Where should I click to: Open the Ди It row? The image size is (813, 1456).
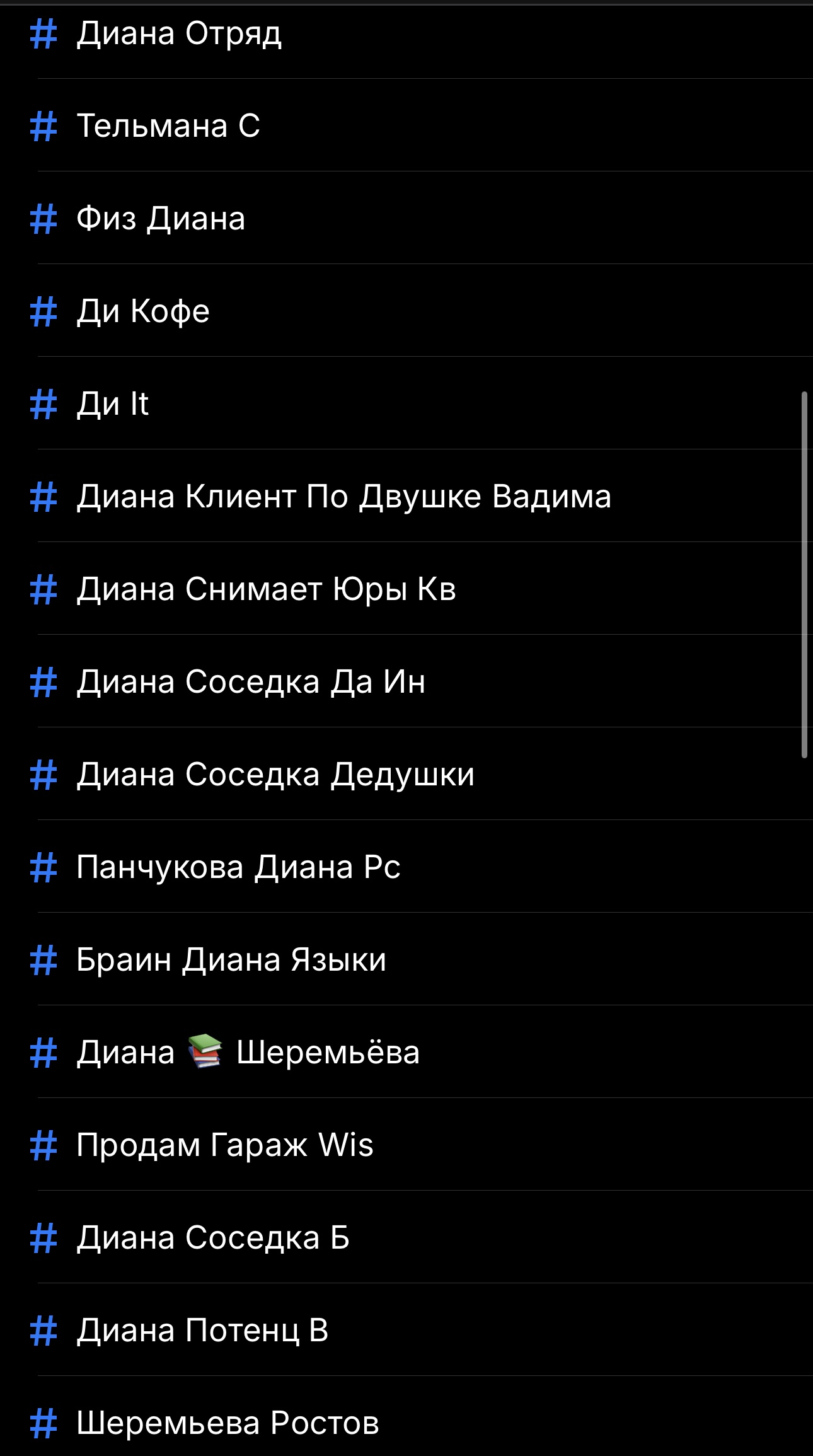point(407,403)
